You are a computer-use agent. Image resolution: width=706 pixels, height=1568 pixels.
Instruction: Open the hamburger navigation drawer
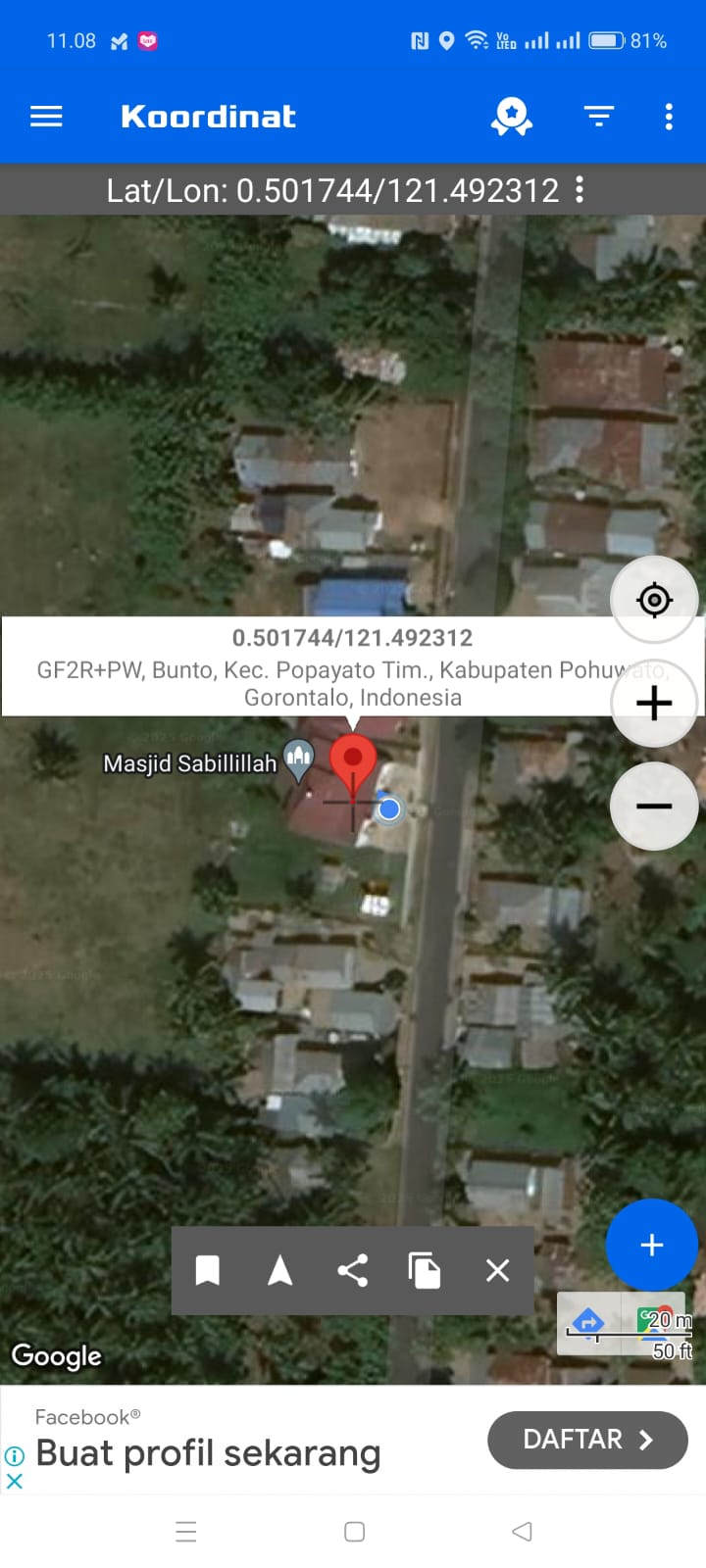click(46, 117)
